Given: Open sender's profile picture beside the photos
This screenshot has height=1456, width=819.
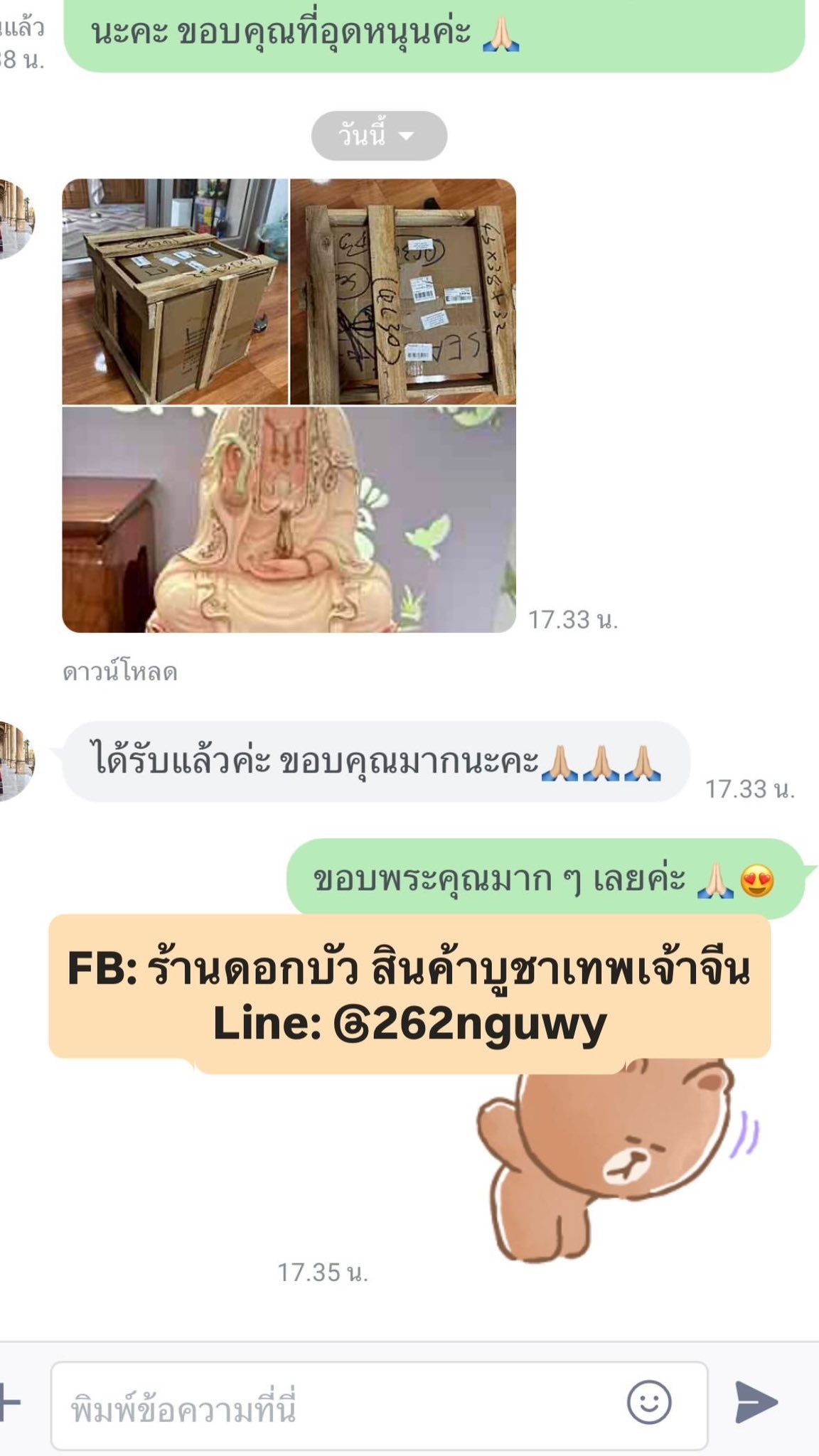Looking at the screenshot, I should click(16, 219).
